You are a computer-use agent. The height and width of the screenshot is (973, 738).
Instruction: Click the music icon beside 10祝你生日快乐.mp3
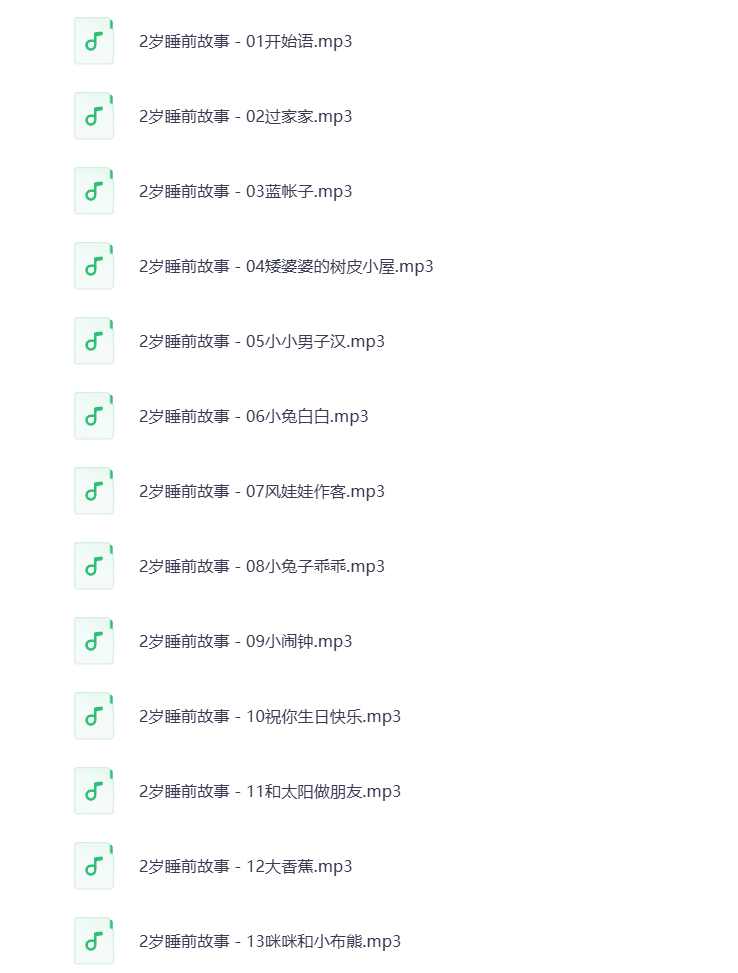tap(93, 715)
